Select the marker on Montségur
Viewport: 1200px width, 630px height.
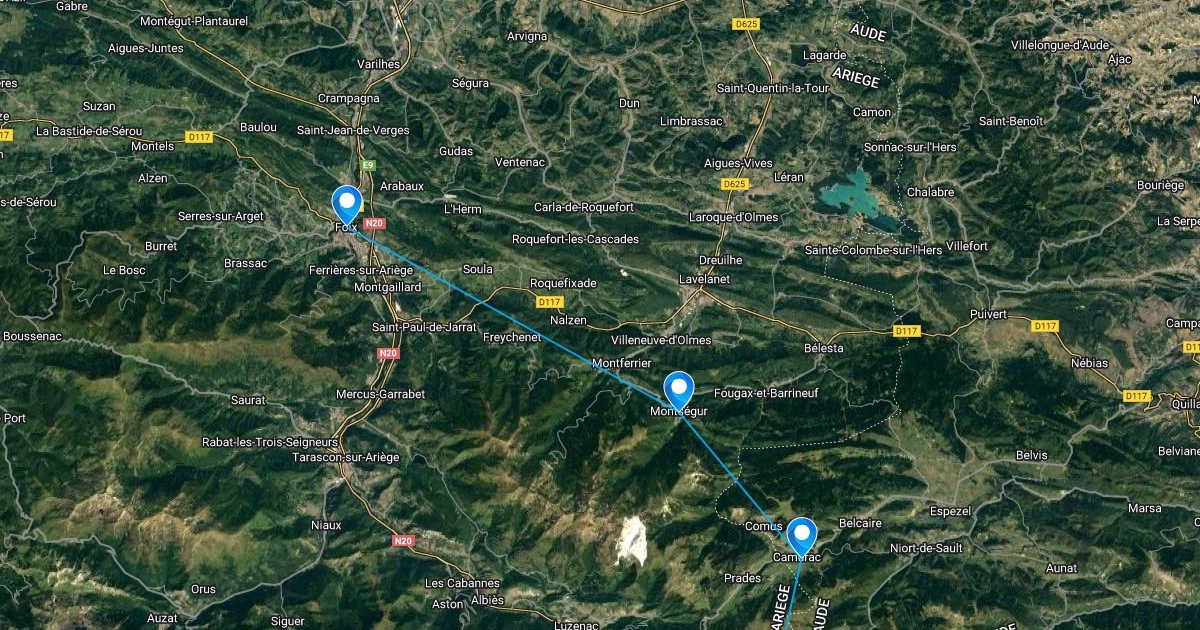680,388
